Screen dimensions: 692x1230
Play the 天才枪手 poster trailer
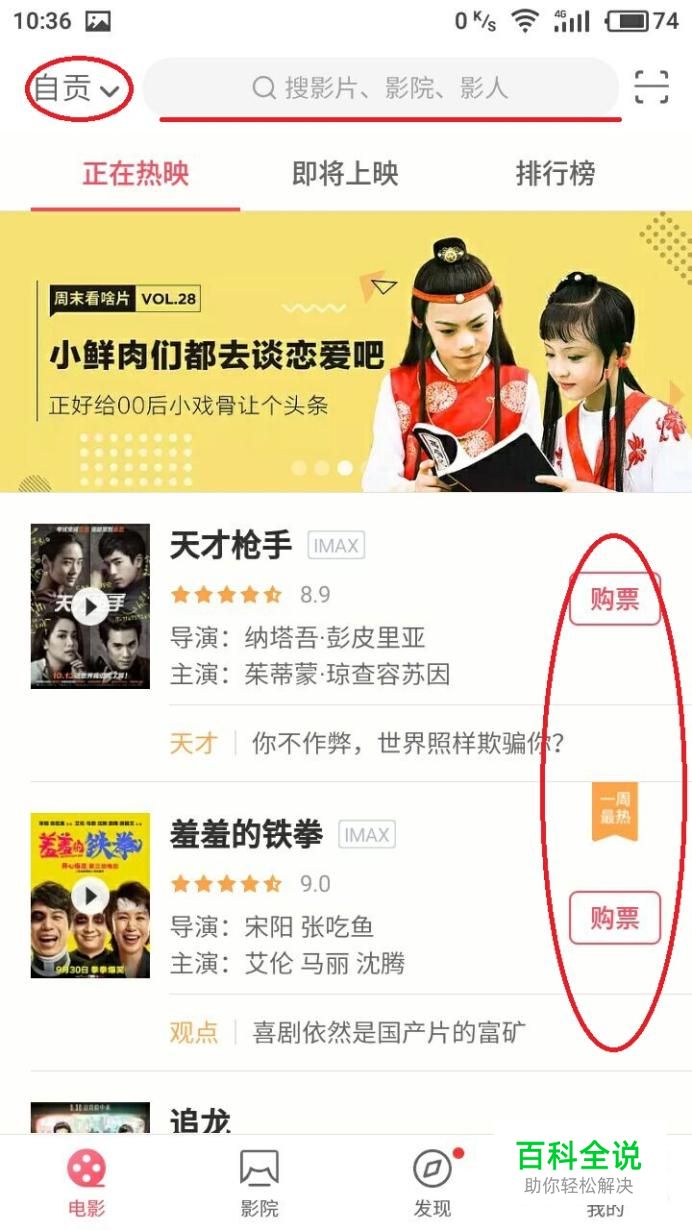[90, 606]
